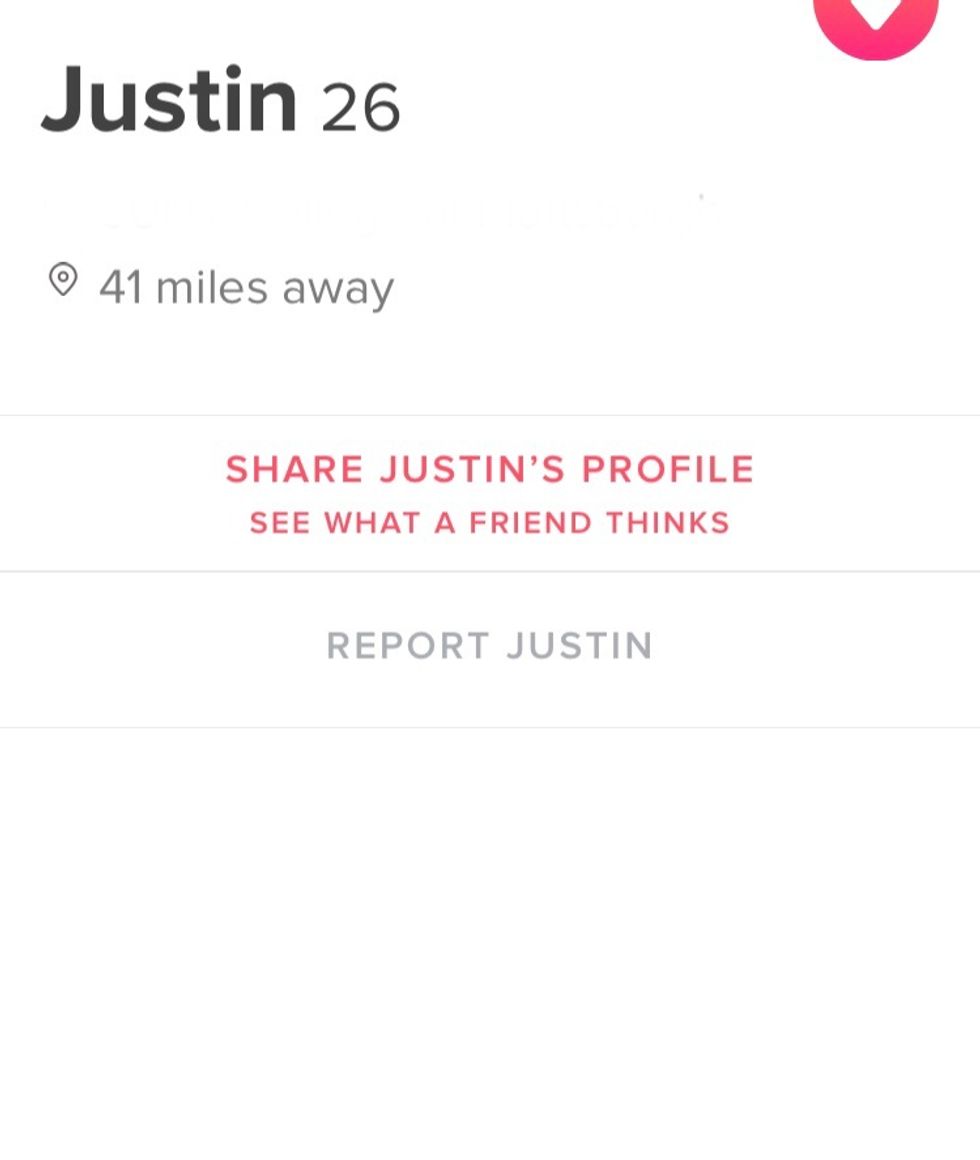
Task: Share Justin's profile with a friend
Action: [490, 494]
